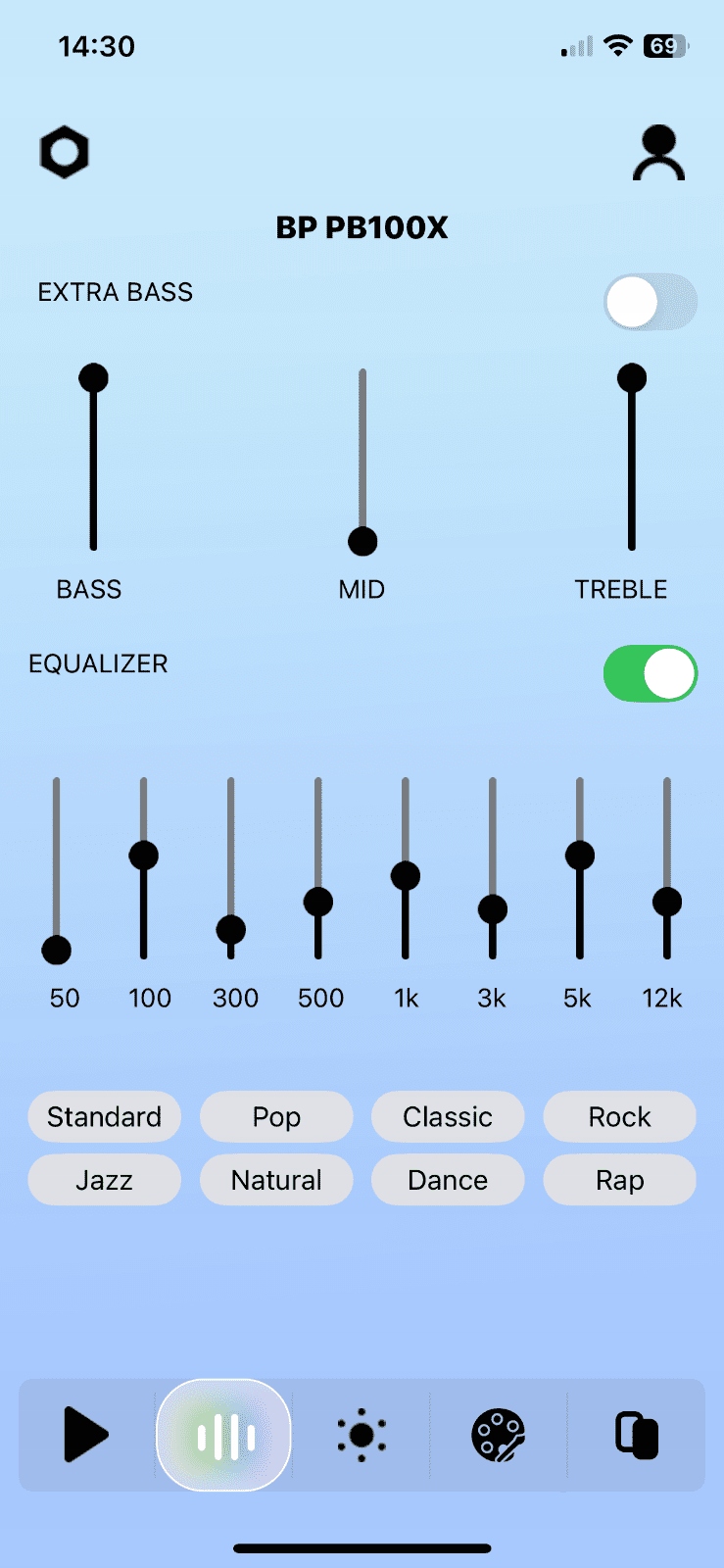Enable the Extra Bass switch
Screen dimensions: 724x1568
650,302
